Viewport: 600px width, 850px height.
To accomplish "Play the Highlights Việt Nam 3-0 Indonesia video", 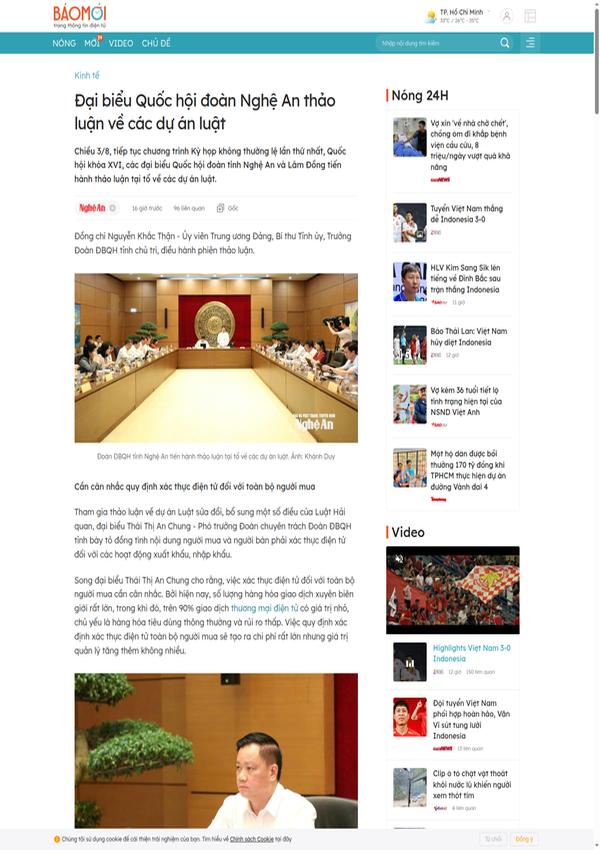I will coord(472,653).
